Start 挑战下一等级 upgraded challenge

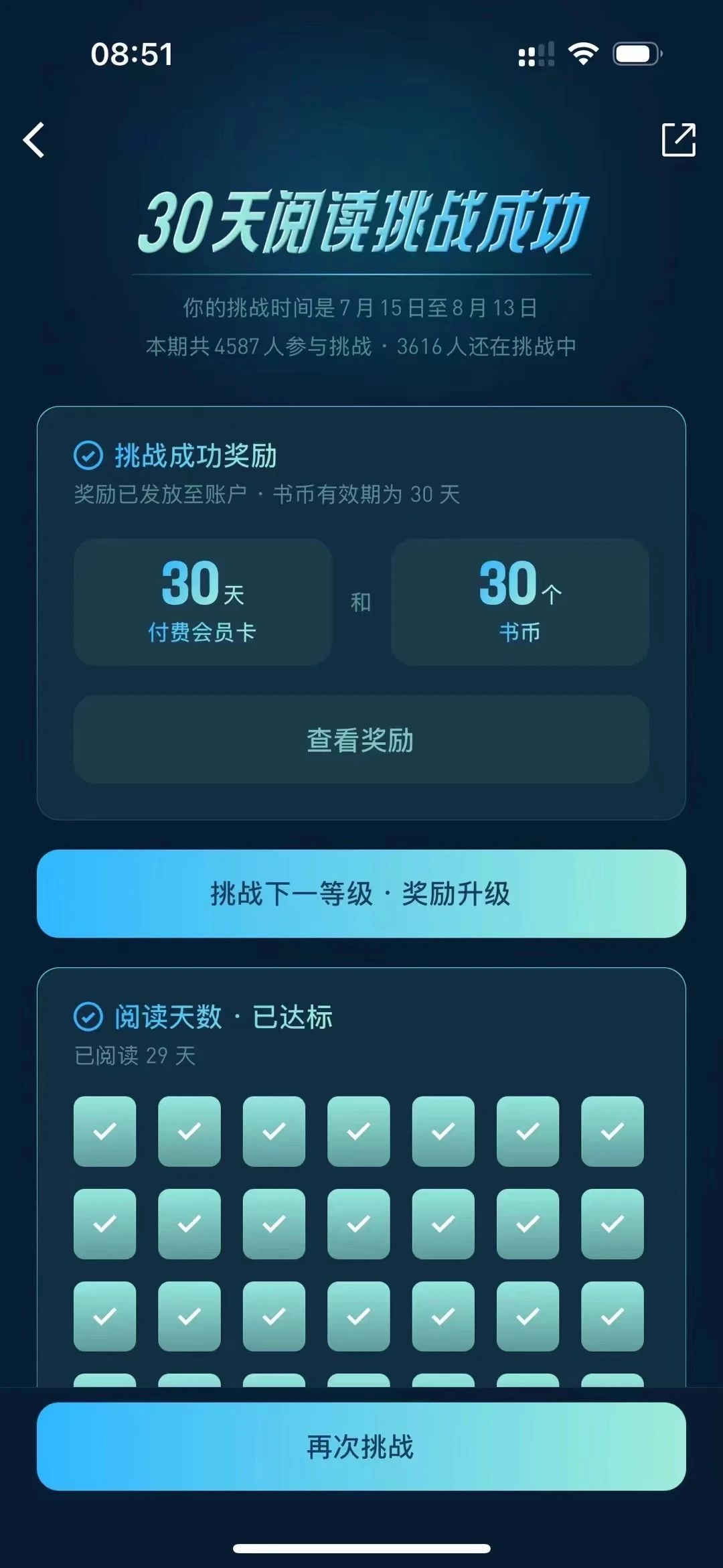tap(361, 894)
